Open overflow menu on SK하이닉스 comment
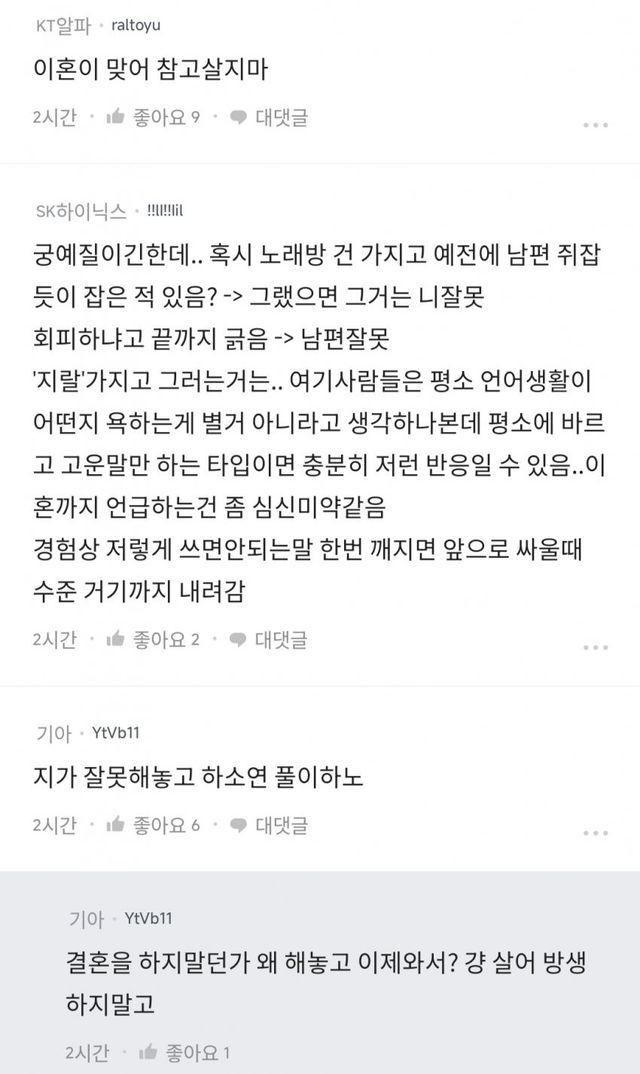640x1074 pixels. point(595,647)
